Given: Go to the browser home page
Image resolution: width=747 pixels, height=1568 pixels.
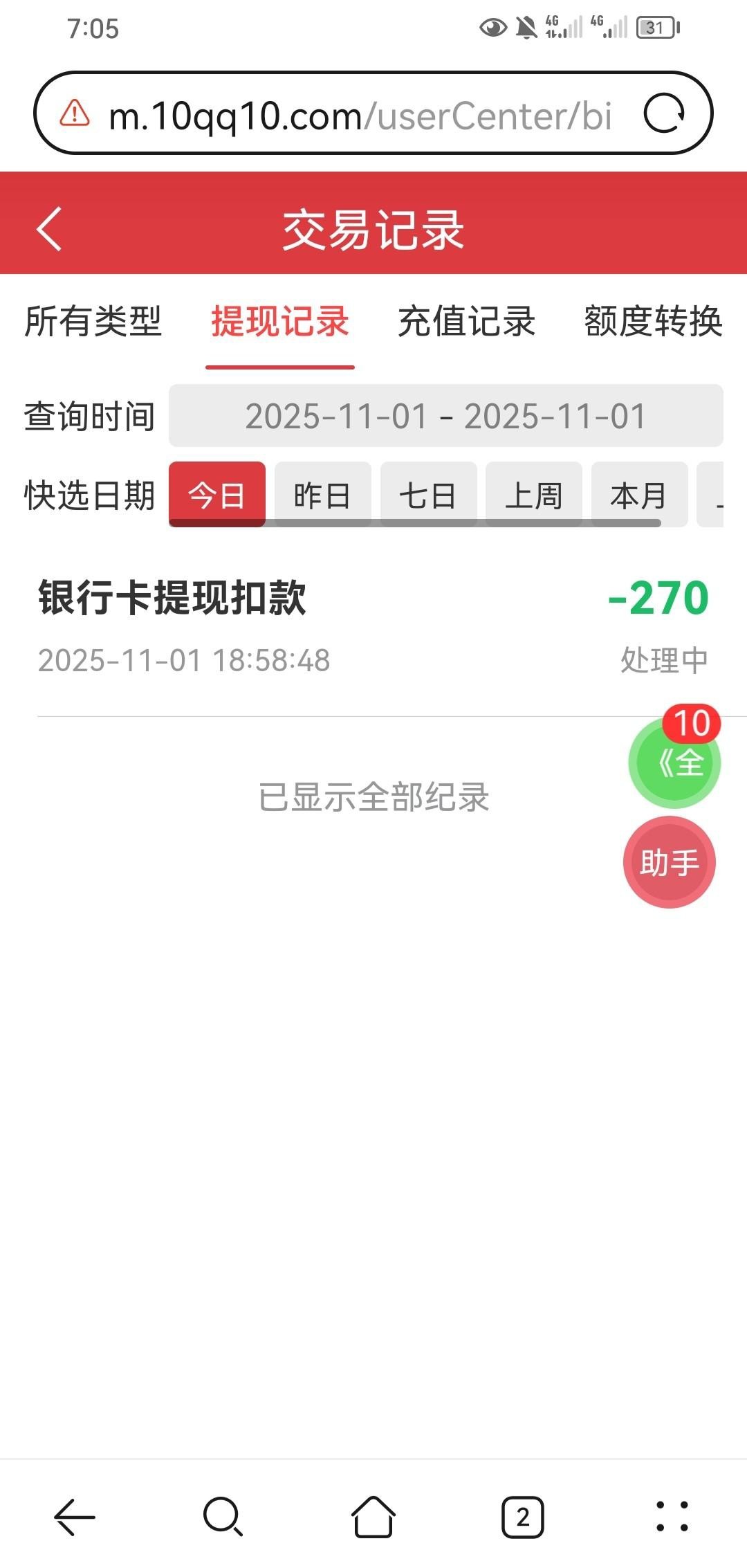Looking at the screenshot, I should tap(373, 1517).
